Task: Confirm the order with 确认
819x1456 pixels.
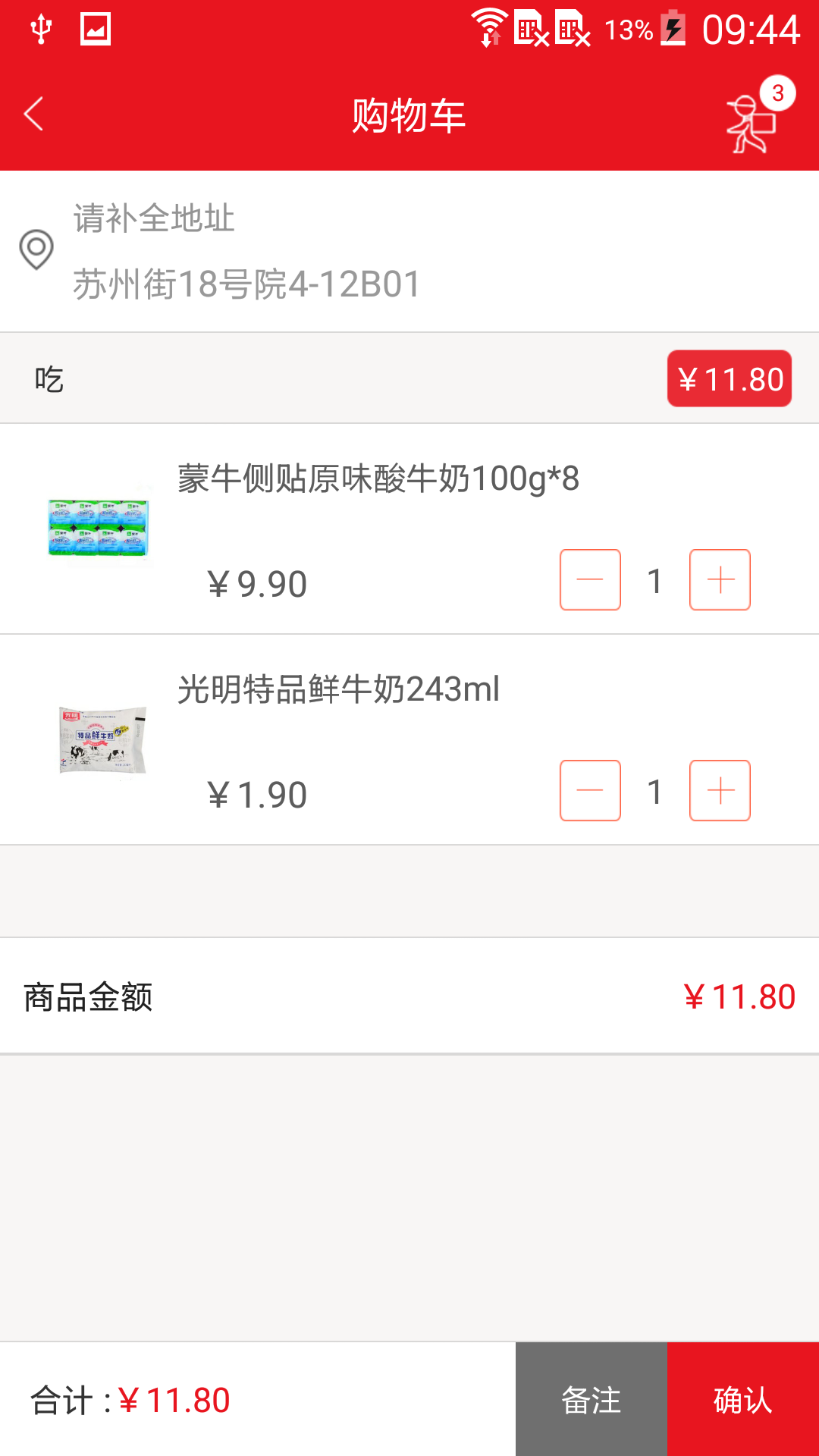Action: pyautogui.click(x=743, y=1399)
